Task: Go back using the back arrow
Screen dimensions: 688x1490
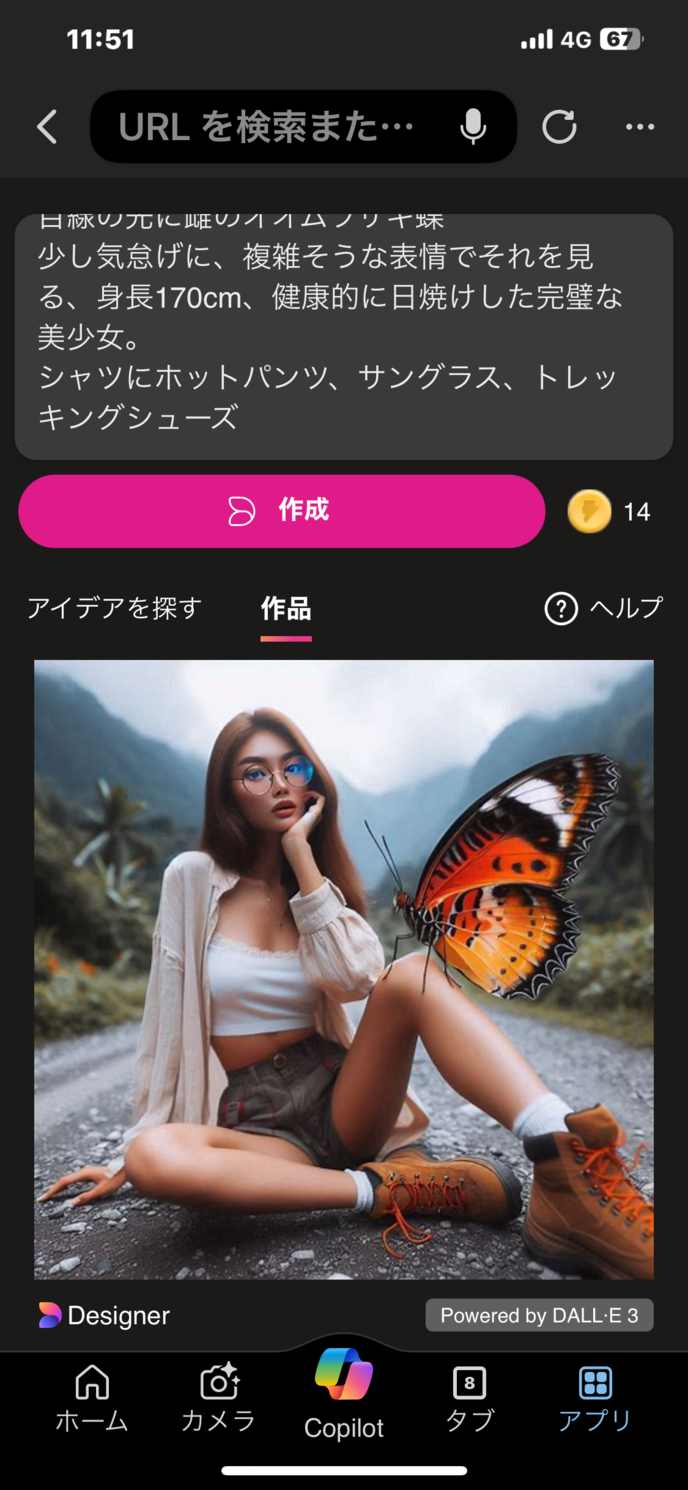Action: click(x=47, y=127)
